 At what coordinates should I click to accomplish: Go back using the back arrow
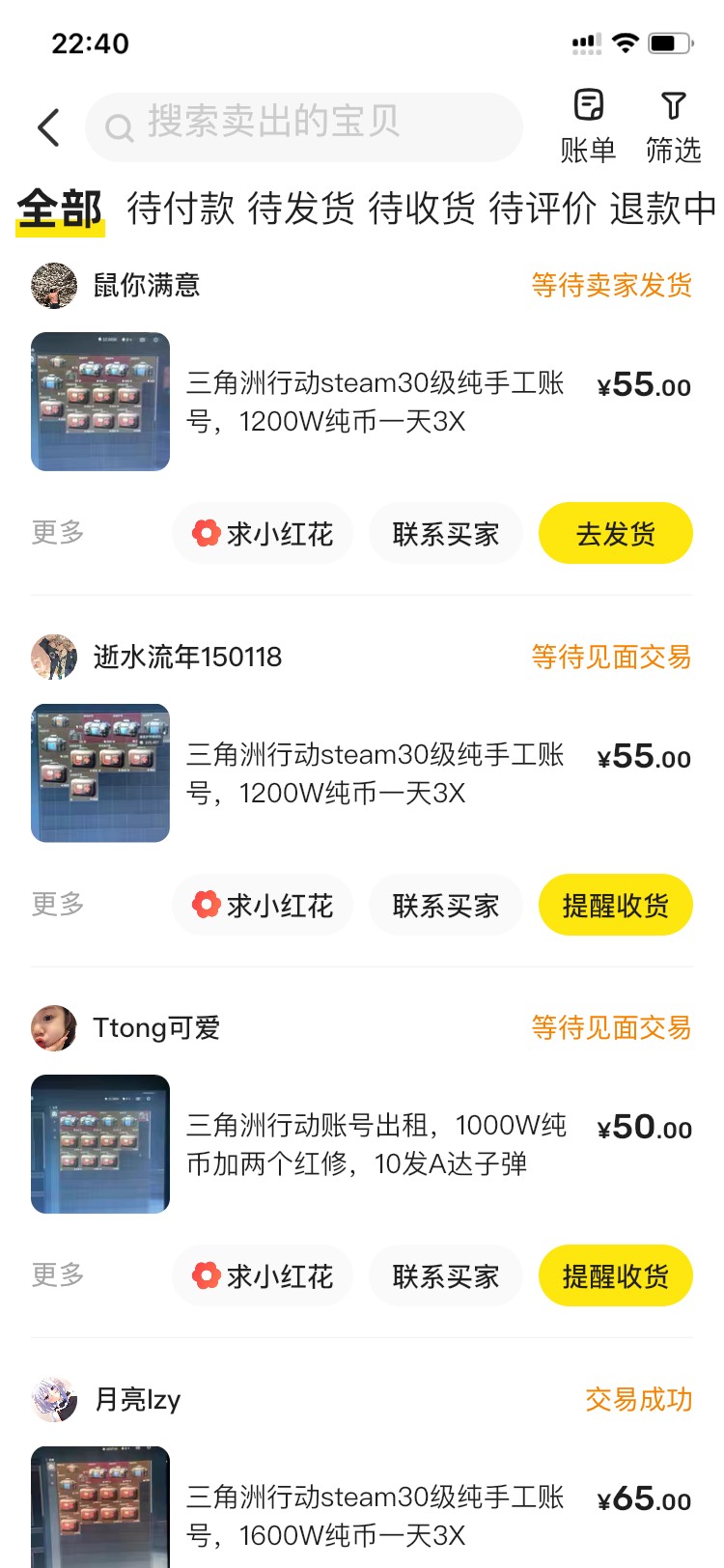48,127
